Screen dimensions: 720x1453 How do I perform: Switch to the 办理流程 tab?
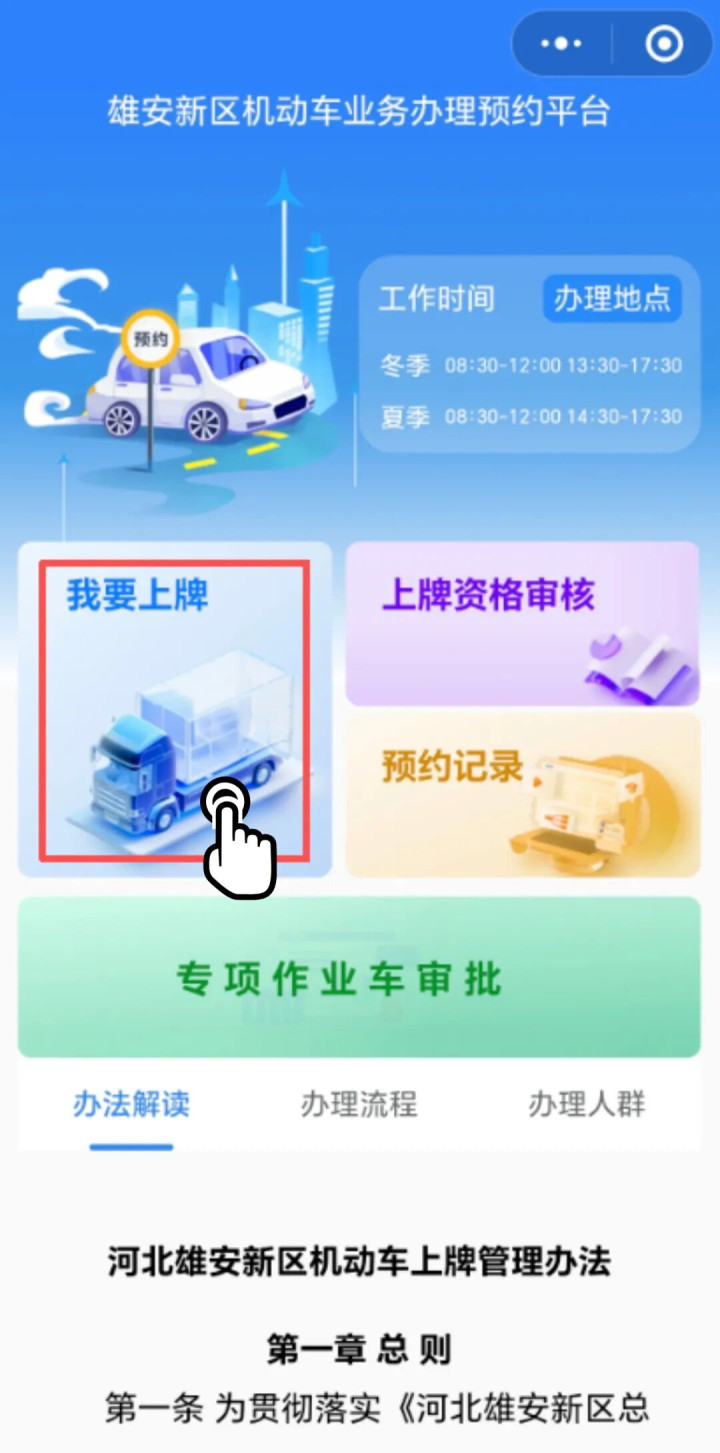click(x=359, y=1104)
